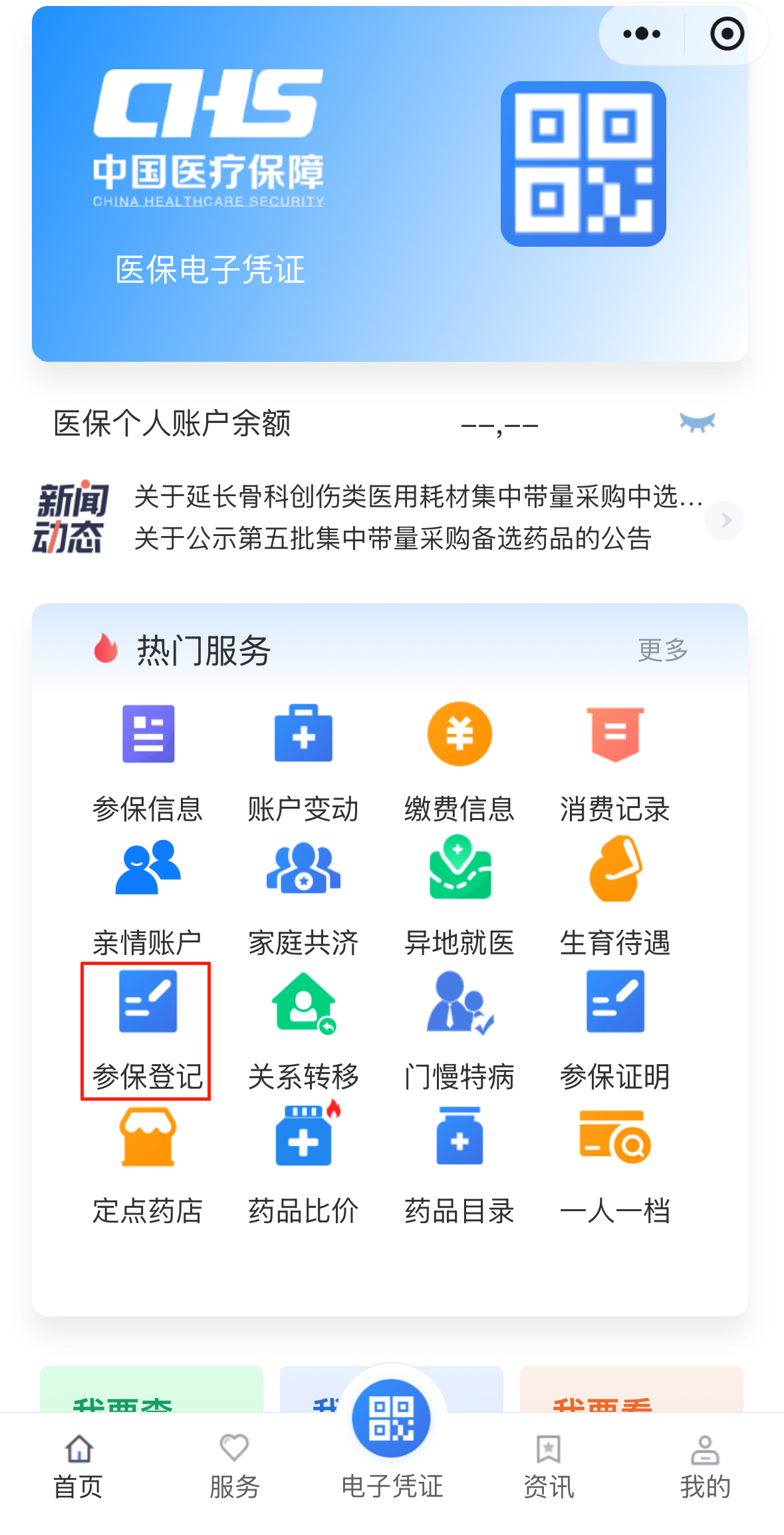The width and height of the screenshot is (784, 1535).
Task: Open the mini program overflow menu
Action: (x=642, y=34)
